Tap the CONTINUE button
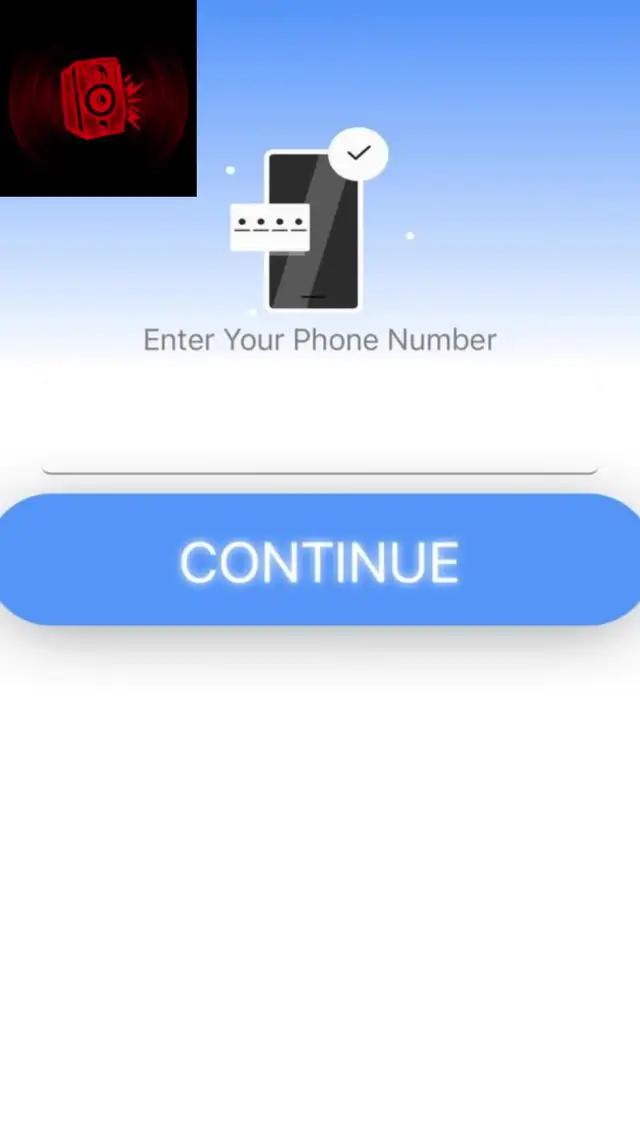Image resolution: width=640 pixels, height=1138 pixels. [320, 560]
